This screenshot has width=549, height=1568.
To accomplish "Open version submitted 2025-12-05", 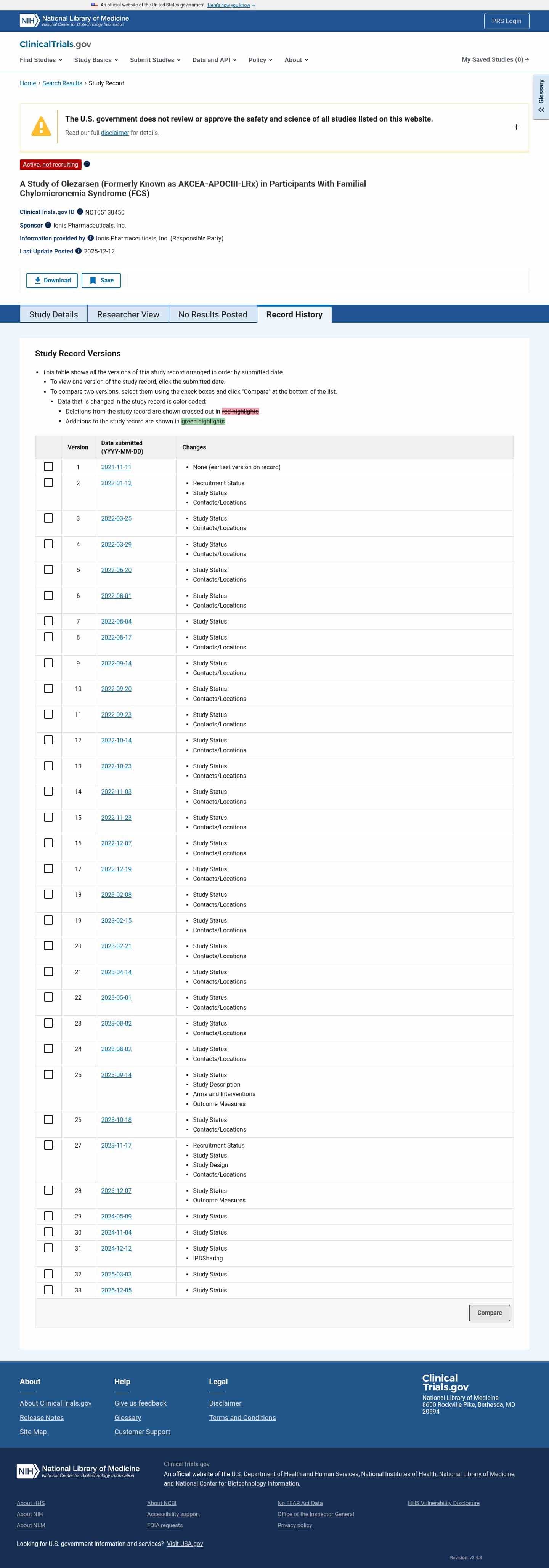I will (x=116, y=1290).
